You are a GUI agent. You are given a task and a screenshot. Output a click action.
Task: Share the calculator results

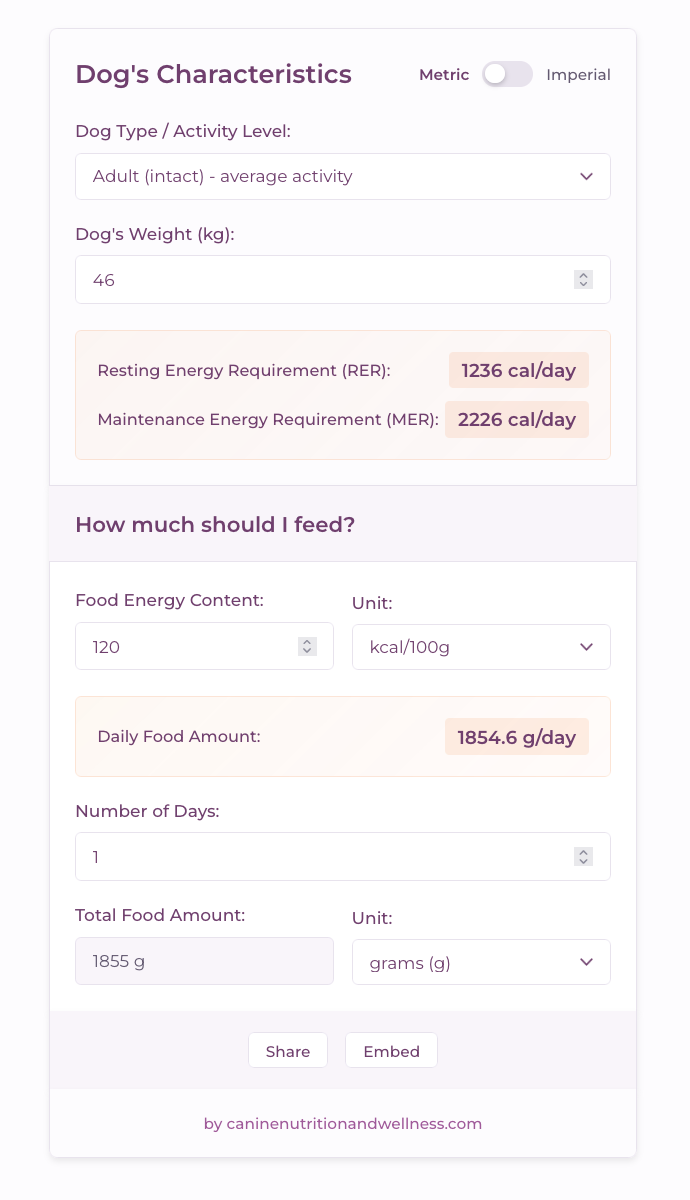tap(288, 1051)
